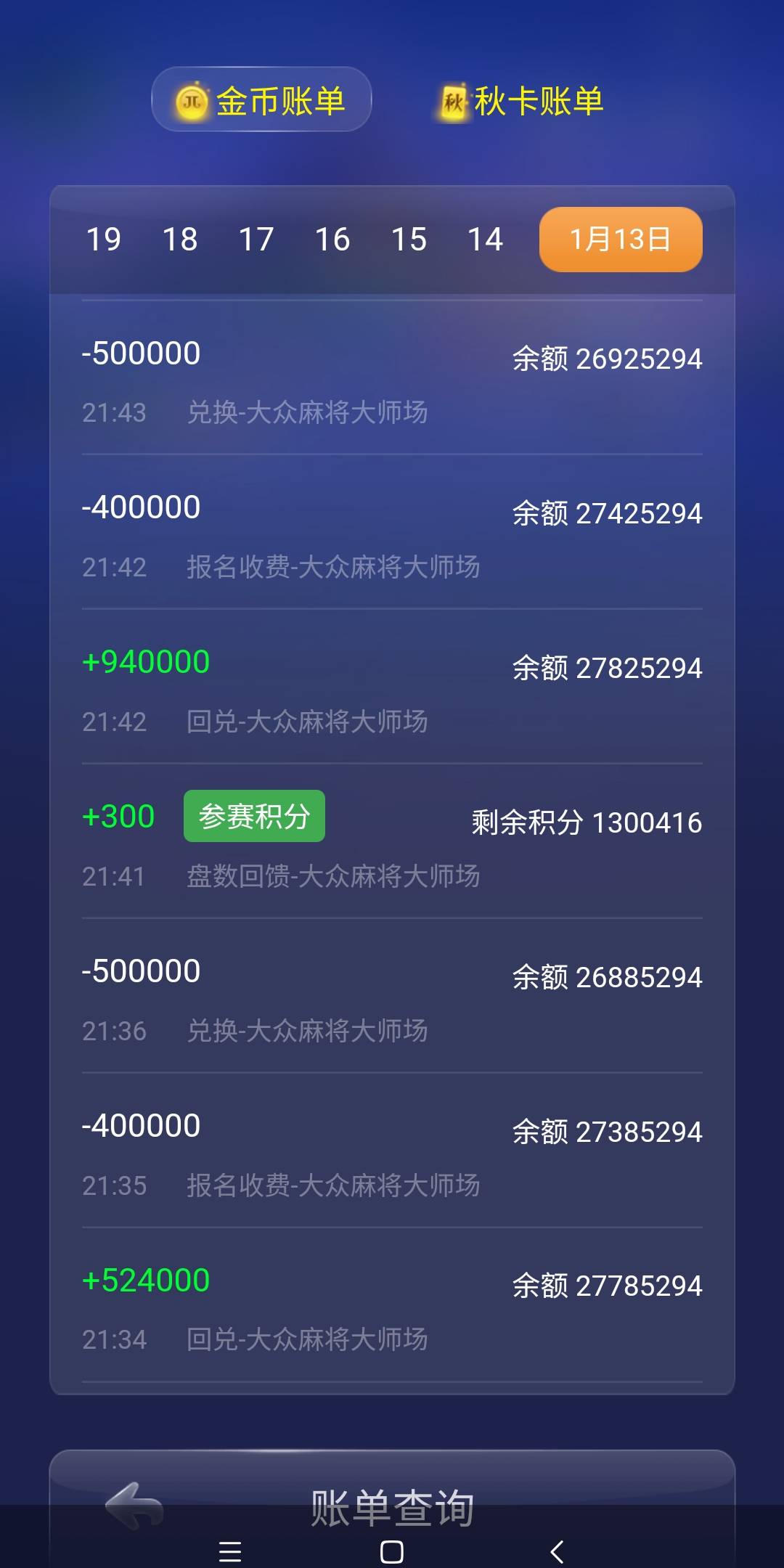Choose date 17 from the date row
The width and height of the screenshot is (784, 1568).
[256, 238]
